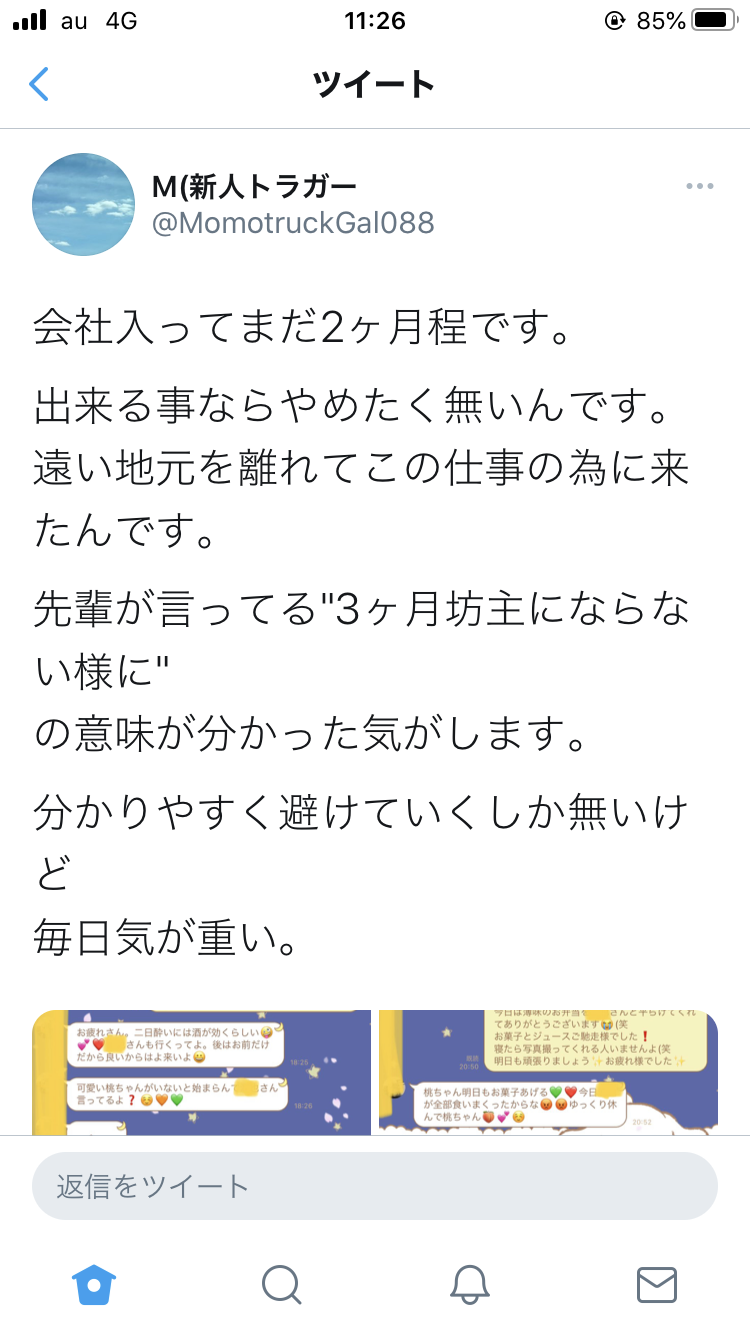Open the Notifications bell tab
This screenshot has height=1334, width=750.
pyautogui.click(x=469, y=1285)
